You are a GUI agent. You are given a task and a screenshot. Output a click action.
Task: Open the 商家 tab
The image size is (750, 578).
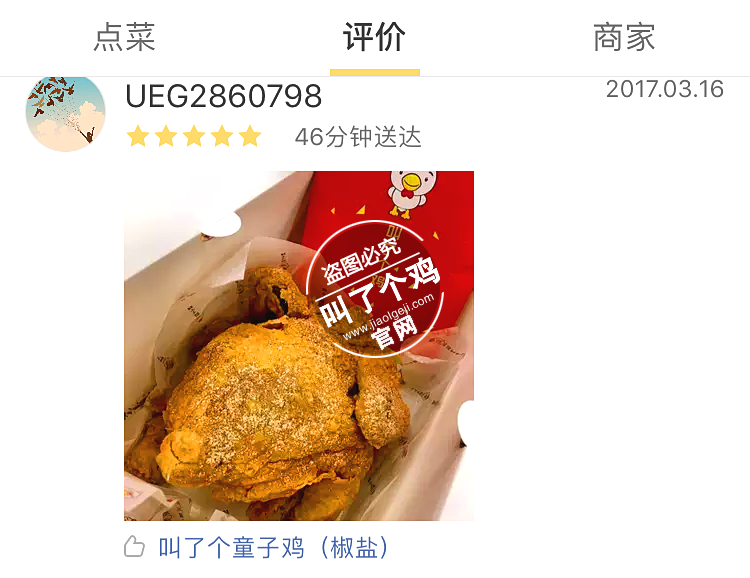(624, 38)
